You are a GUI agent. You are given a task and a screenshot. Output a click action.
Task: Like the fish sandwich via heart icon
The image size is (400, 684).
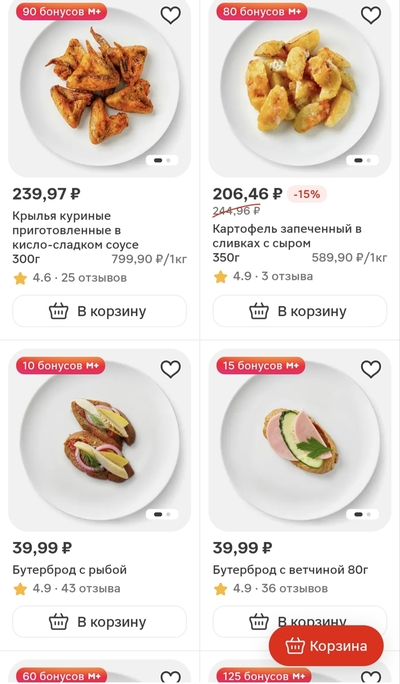[170, 369]
